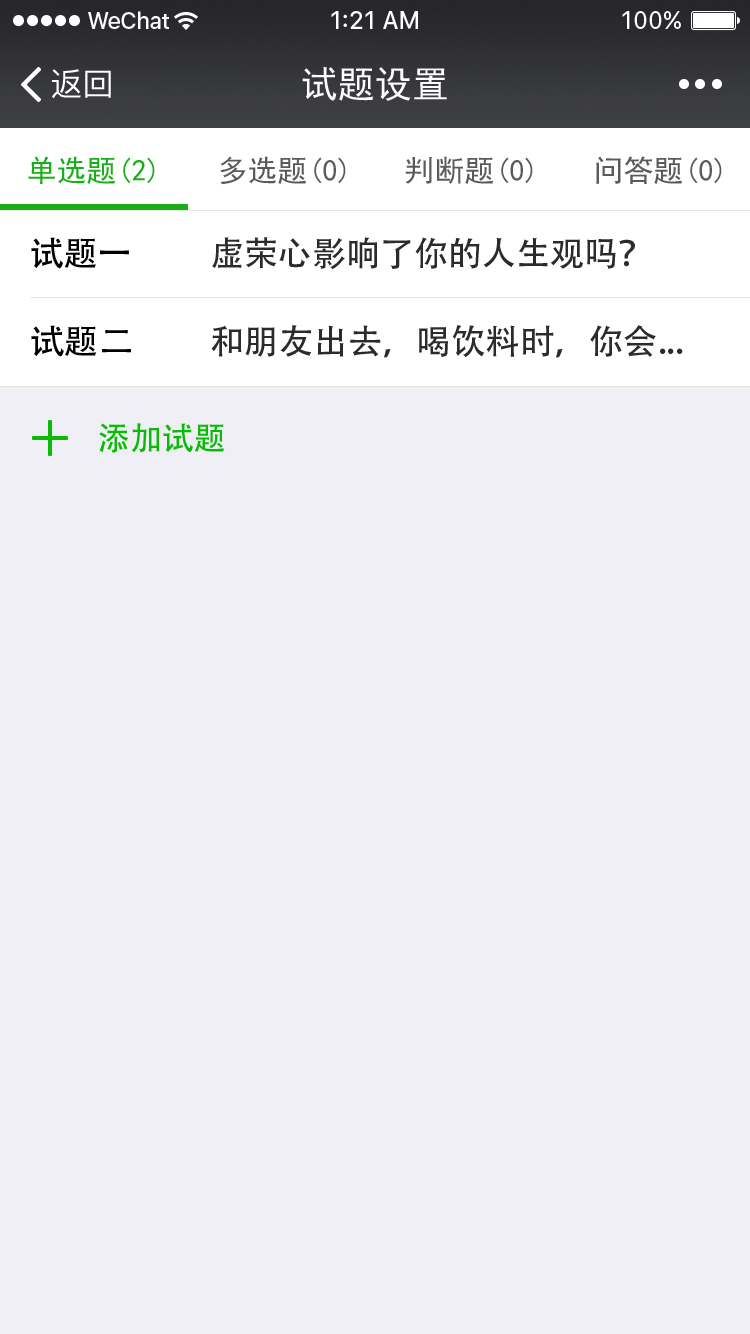Switch to the 判断题 tab

click(469, 171)
